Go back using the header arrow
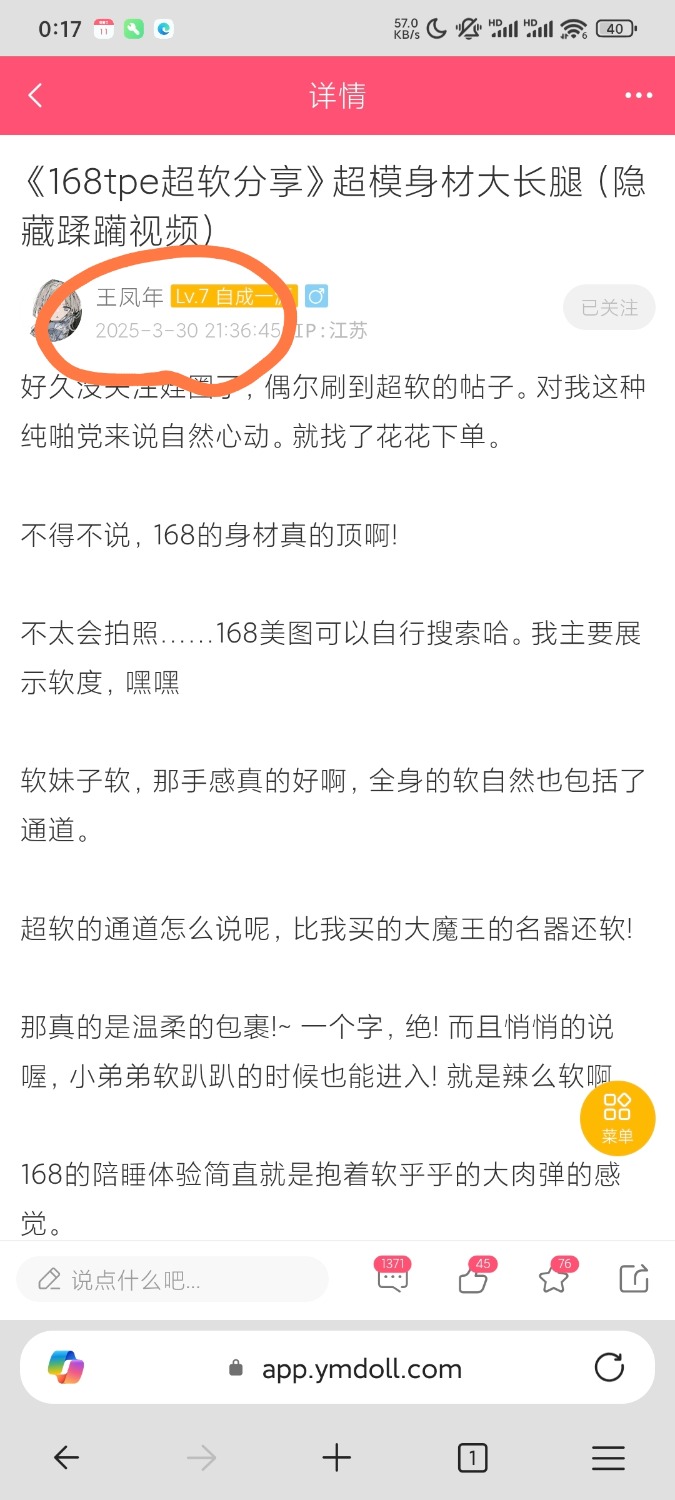This screenshot has height=1500, width=675. pos(36,95)
